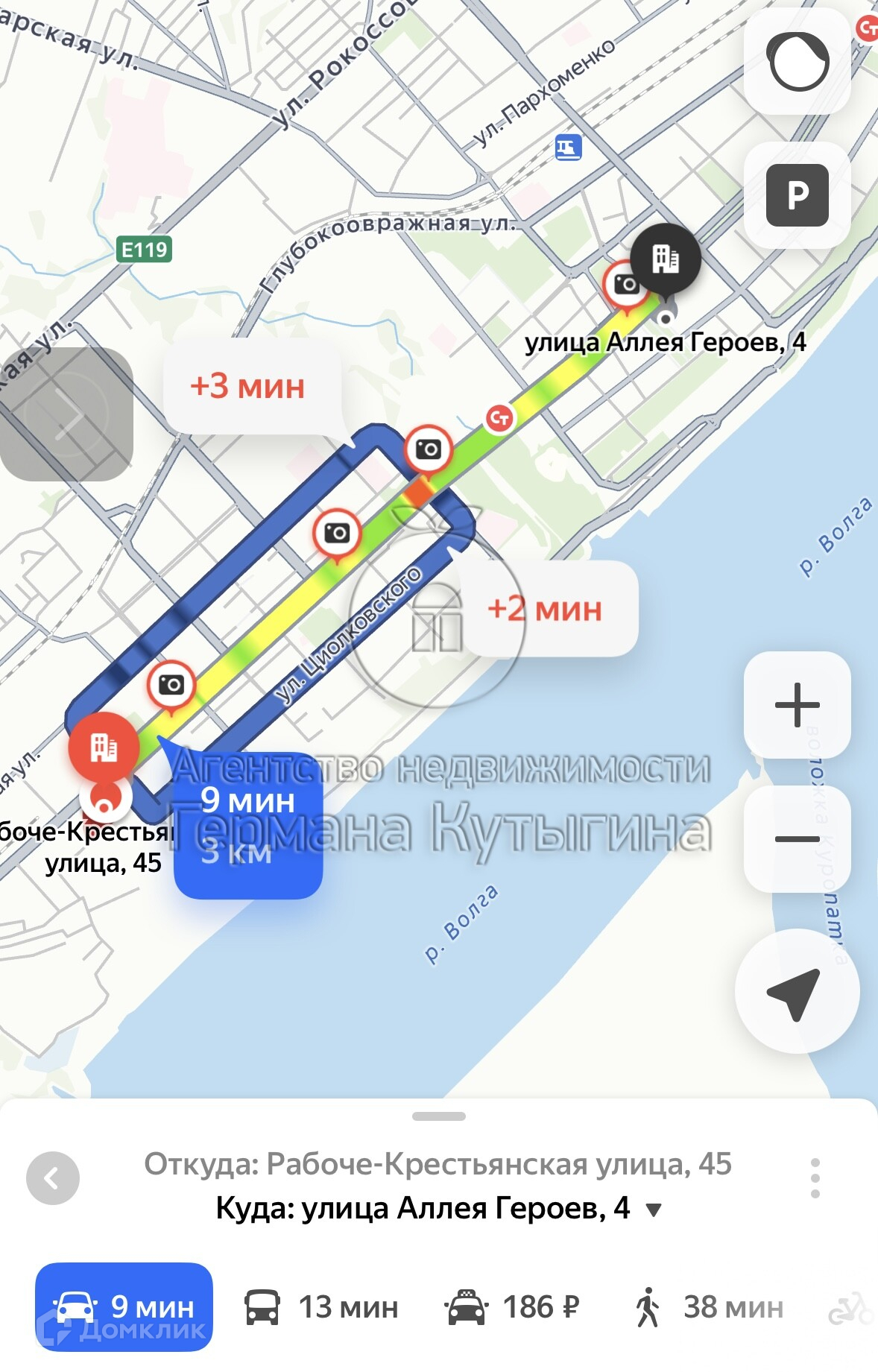
Task: Zoom out of the map
Action: tap(797, 838)
